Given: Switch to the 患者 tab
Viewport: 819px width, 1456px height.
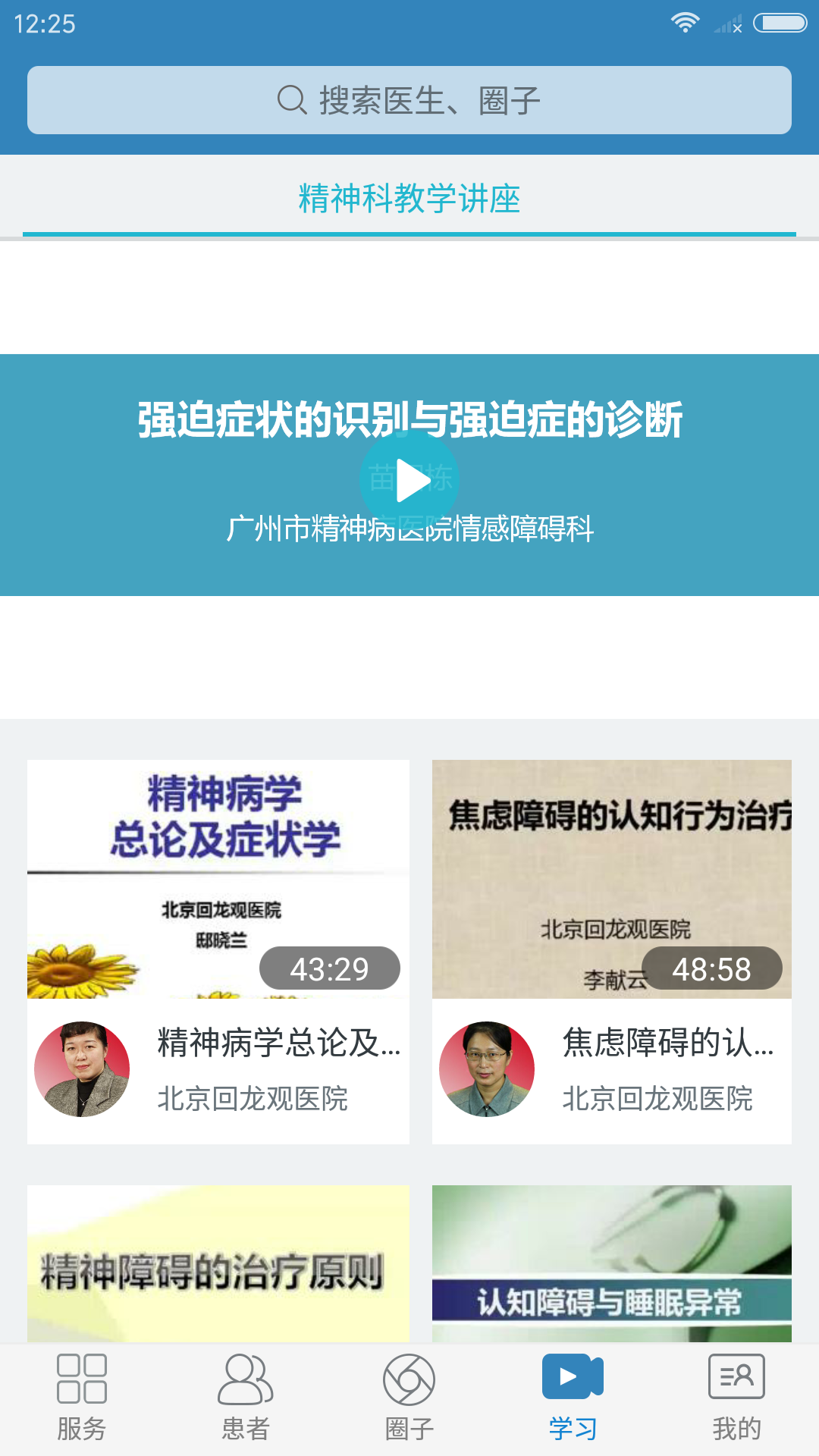Looking at the screenshot, I should (246, 1397).
